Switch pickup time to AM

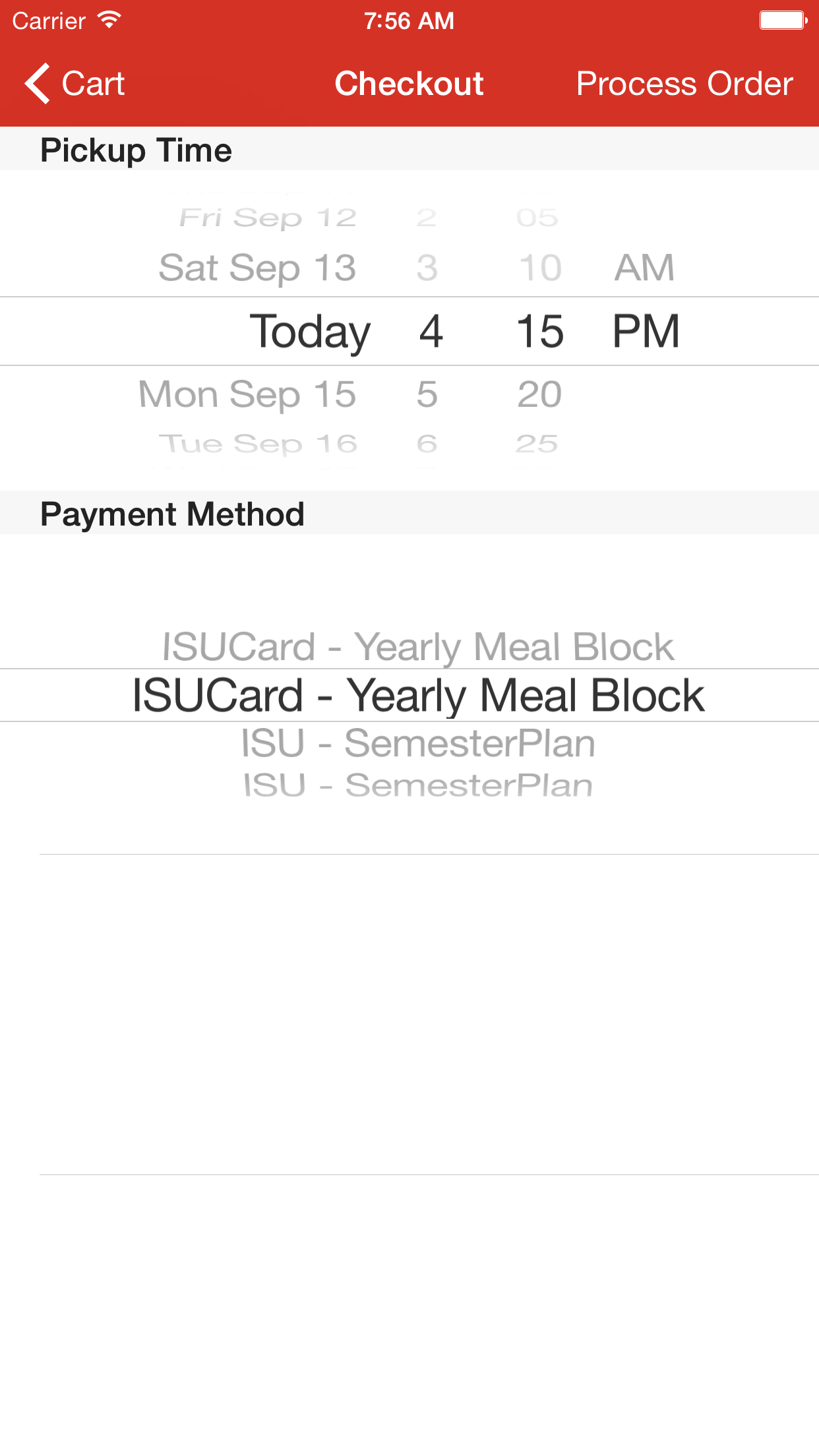point(644,268)
